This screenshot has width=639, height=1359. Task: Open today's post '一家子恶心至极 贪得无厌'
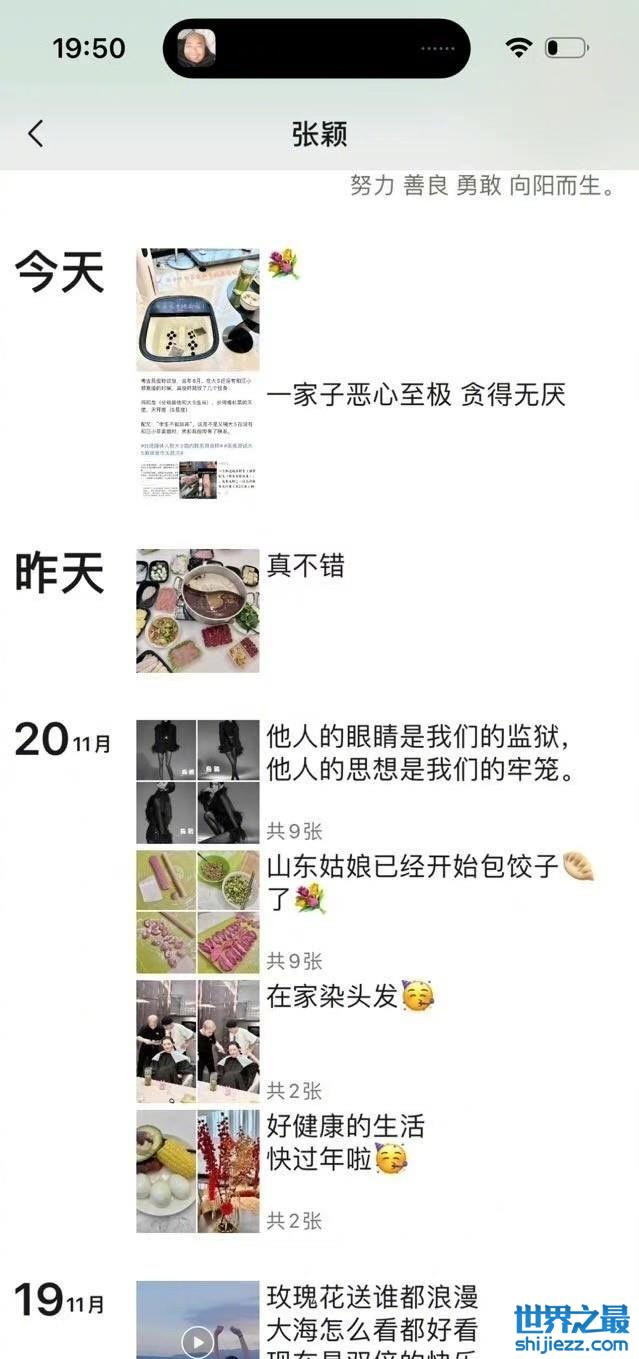point(198,376)
